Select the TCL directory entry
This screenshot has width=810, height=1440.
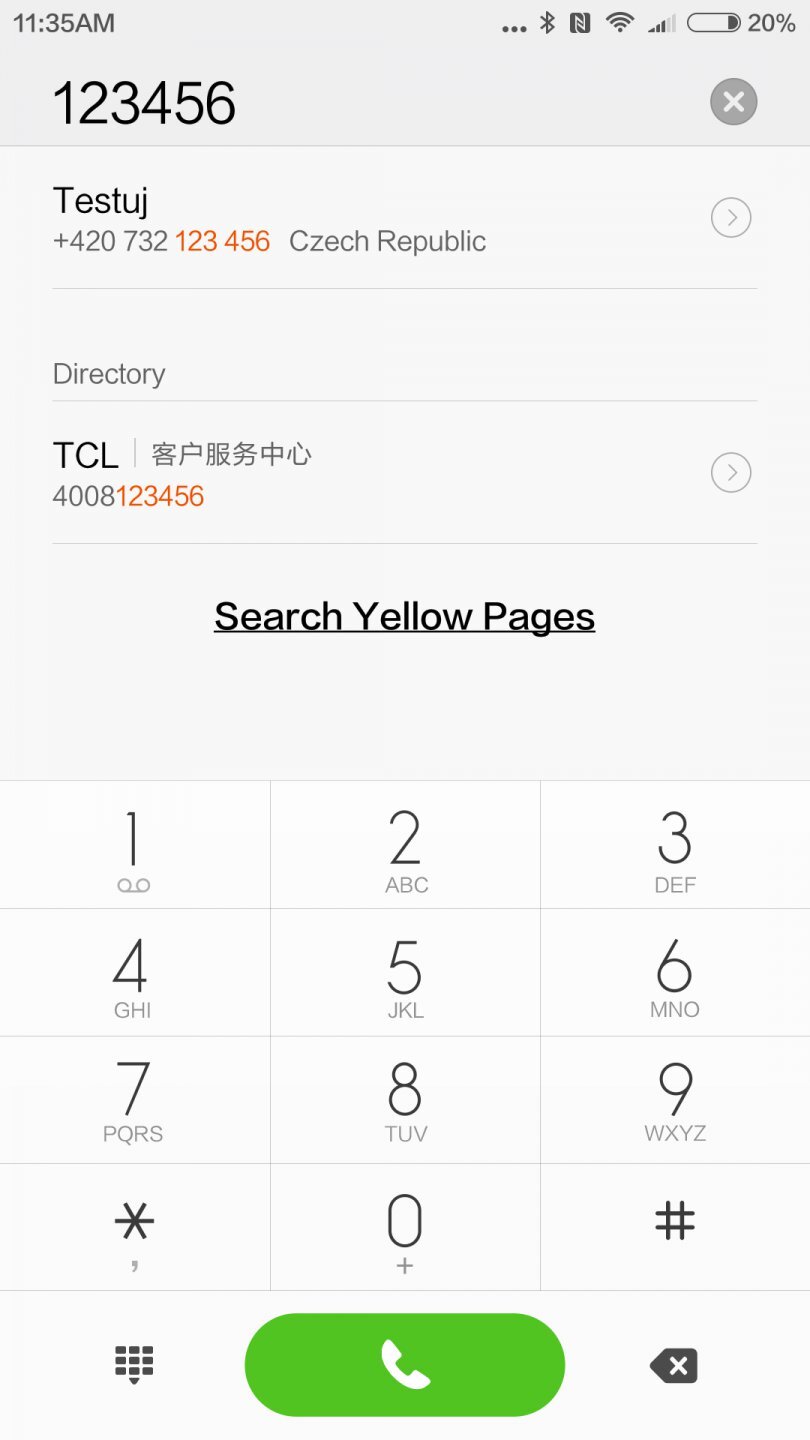point(300,473)
